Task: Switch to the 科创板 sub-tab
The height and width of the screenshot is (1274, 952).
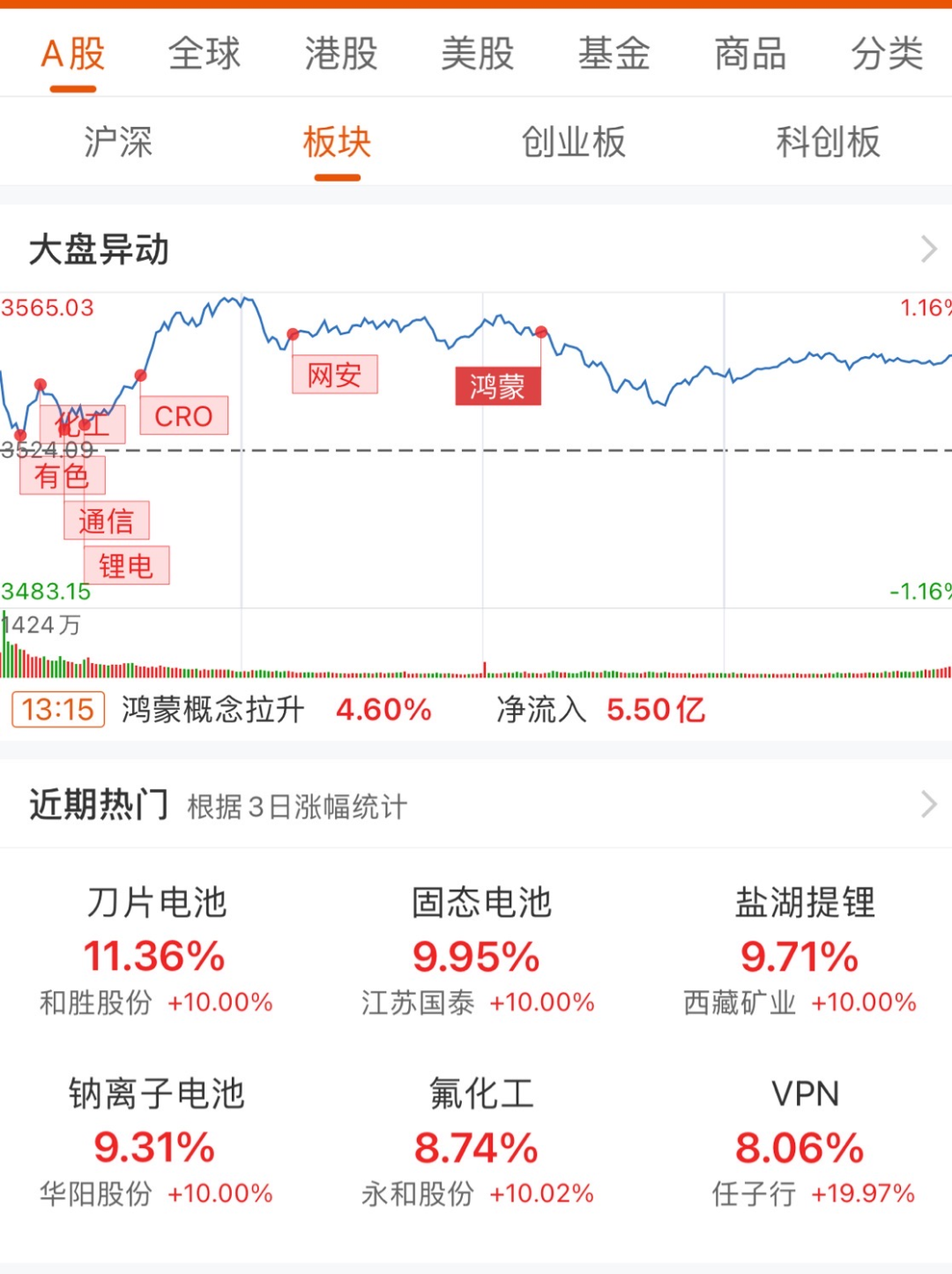Action: (826, 143)
